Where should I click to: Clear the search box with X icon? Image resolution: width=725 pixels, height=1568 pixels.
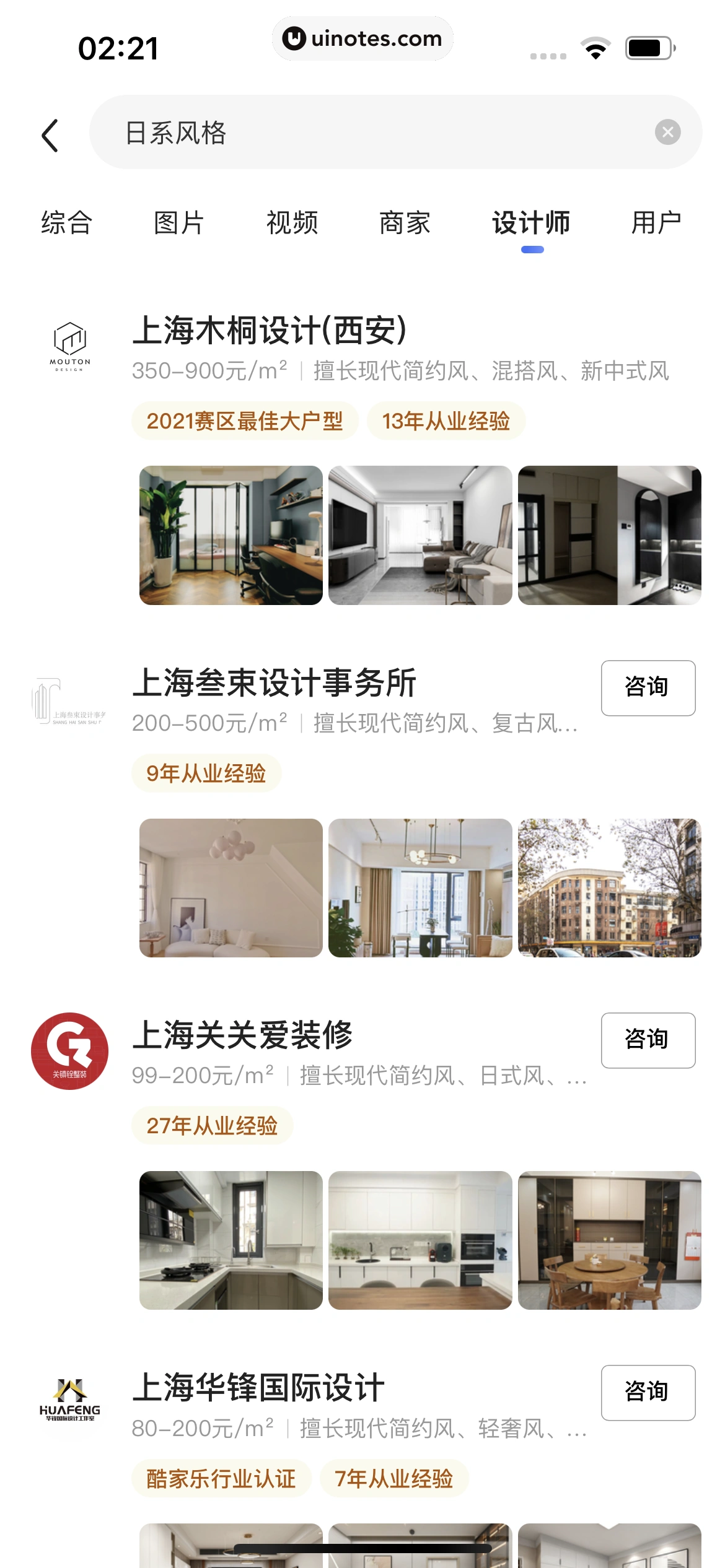pyautogui.click(x=667, y=131)
